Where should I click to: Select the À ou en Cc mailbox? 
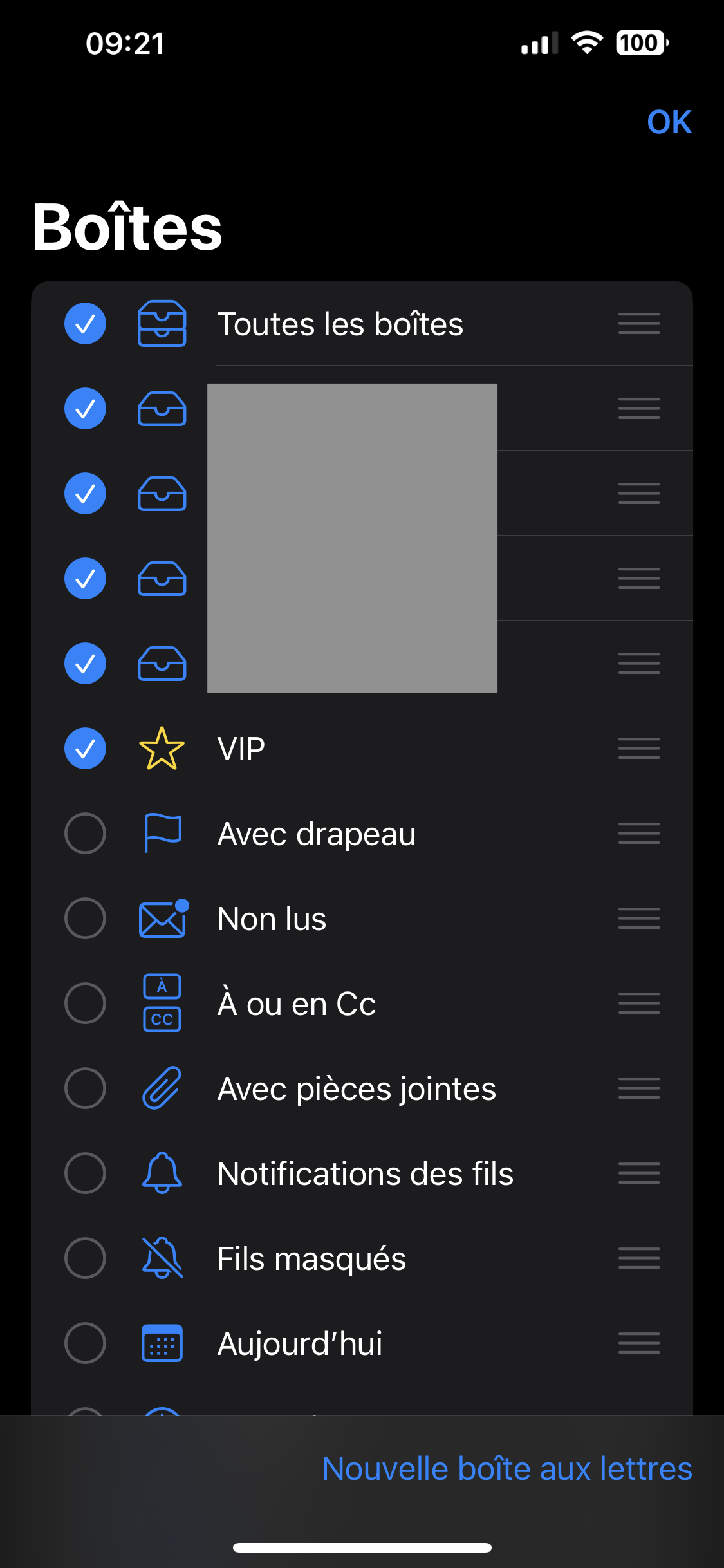[85, 1003]
